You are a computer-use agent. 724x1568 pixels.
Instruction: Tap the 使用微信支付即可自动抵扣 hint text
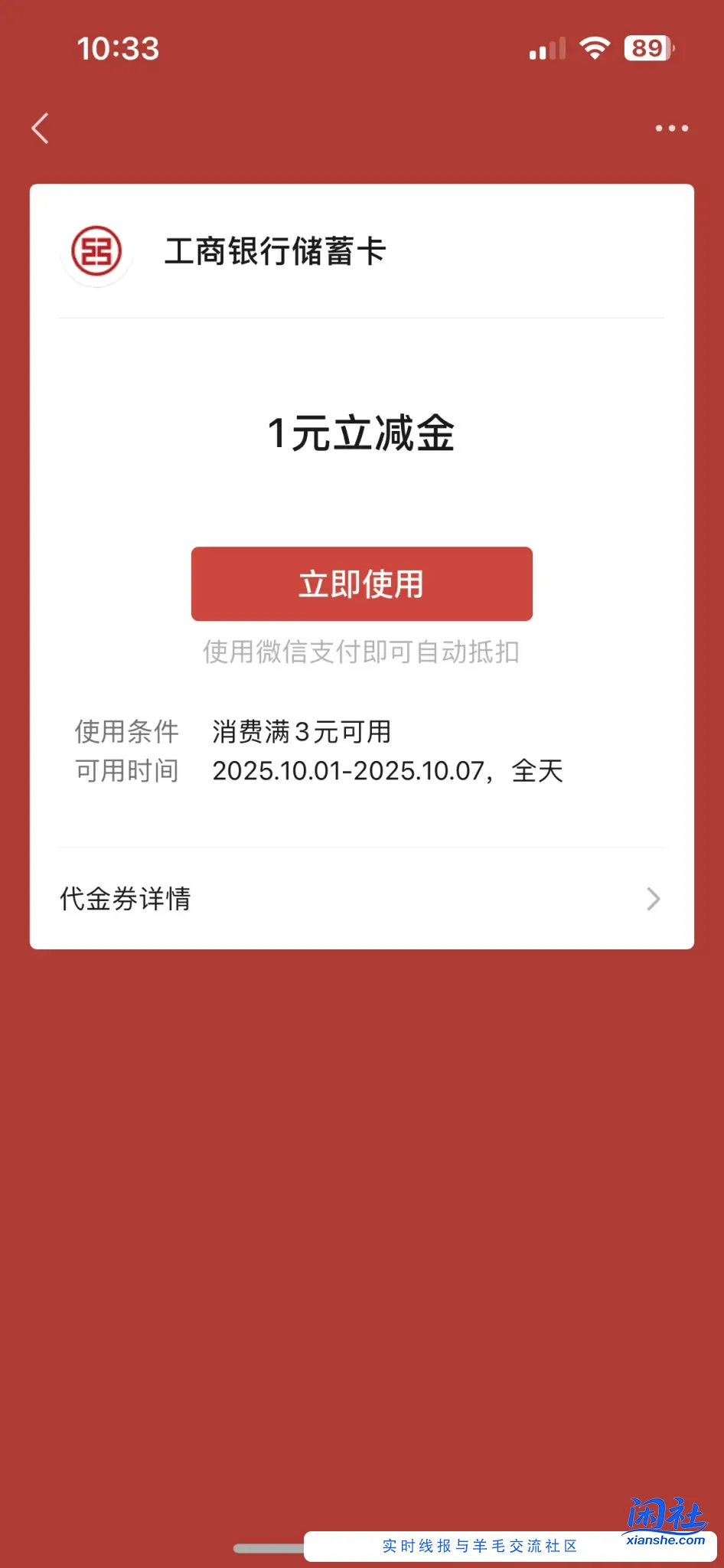pyautogui.click(x=361, y=652)
